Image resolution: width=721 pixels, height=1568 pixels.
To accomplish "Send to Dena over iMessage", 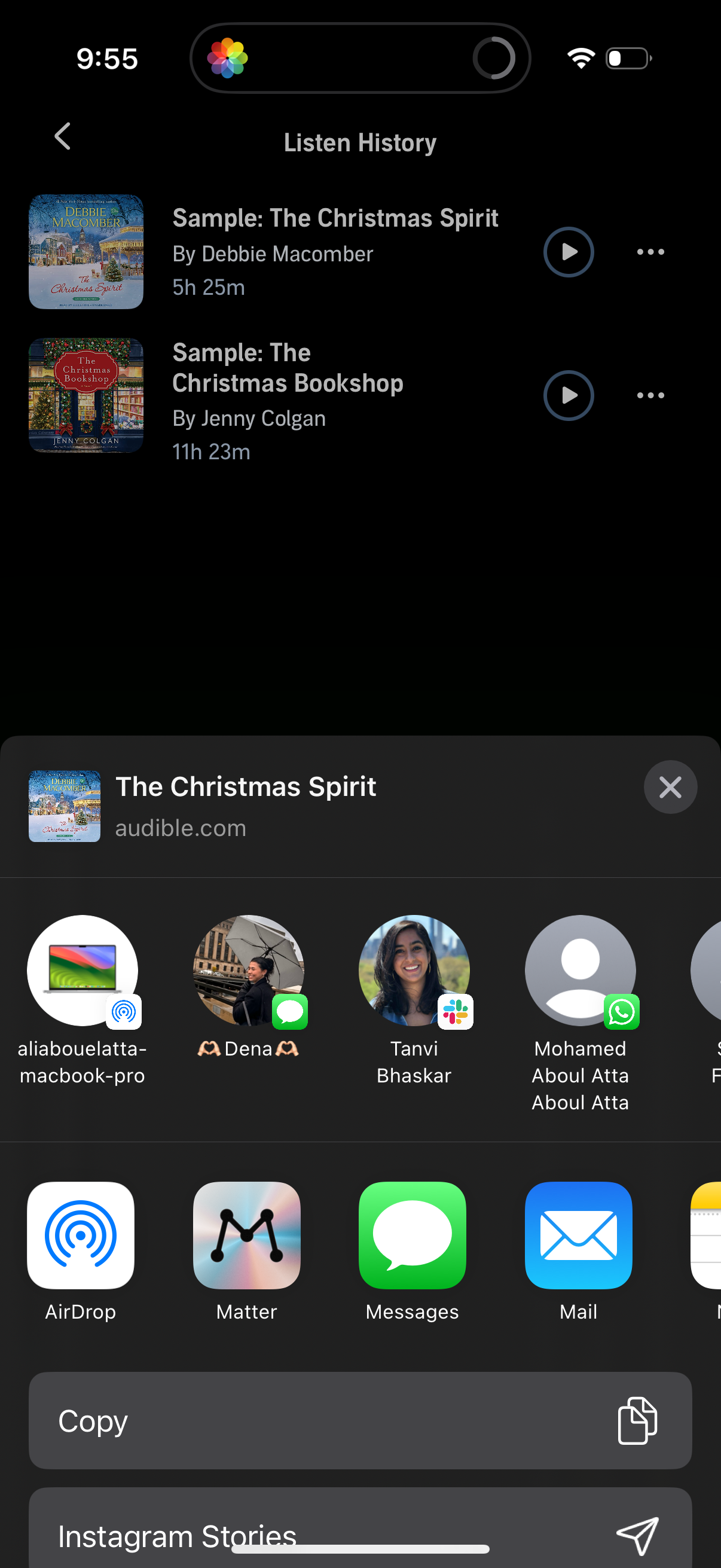I will (x=249, y=969).
